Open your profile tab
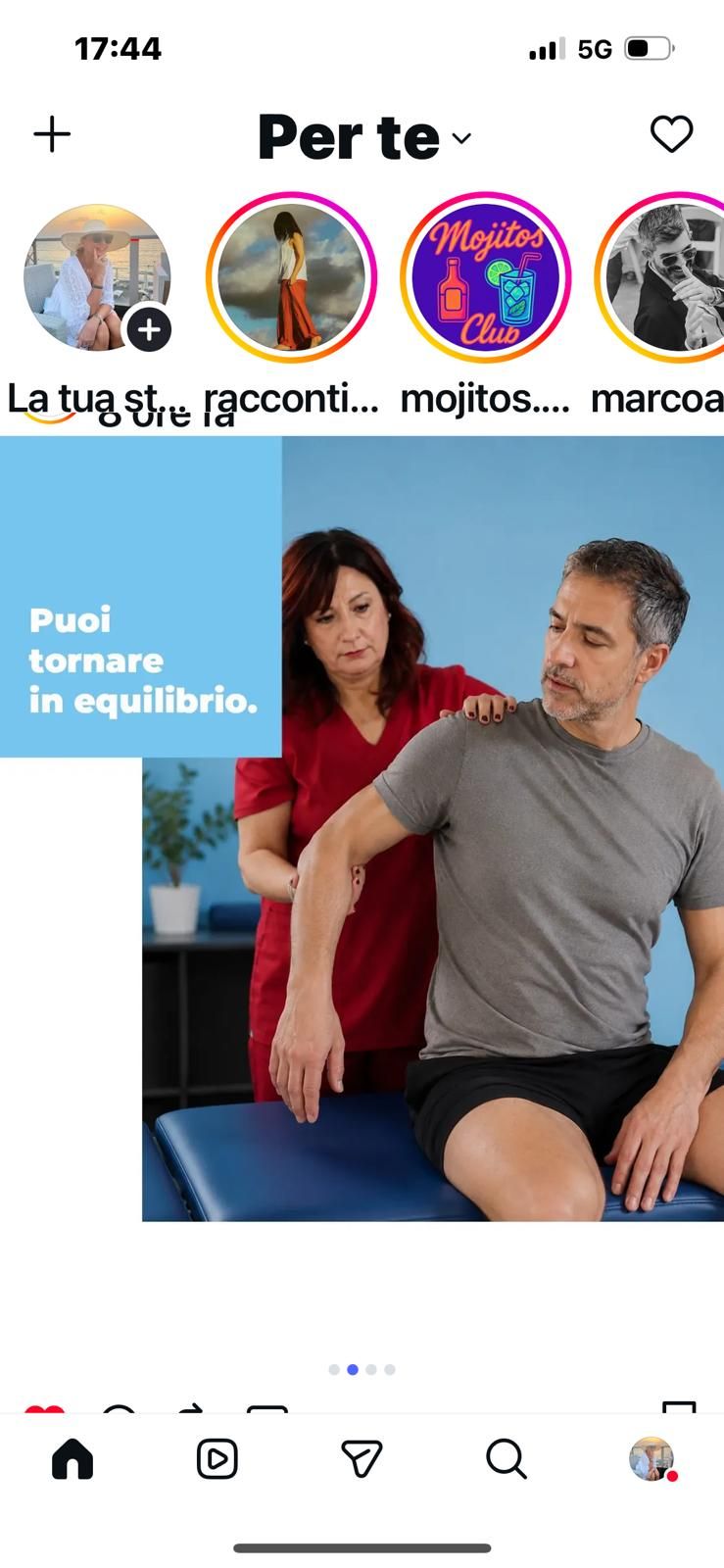Image resolution: width=724 pixels, height=1568 pixels. [x=652, y=1458]
